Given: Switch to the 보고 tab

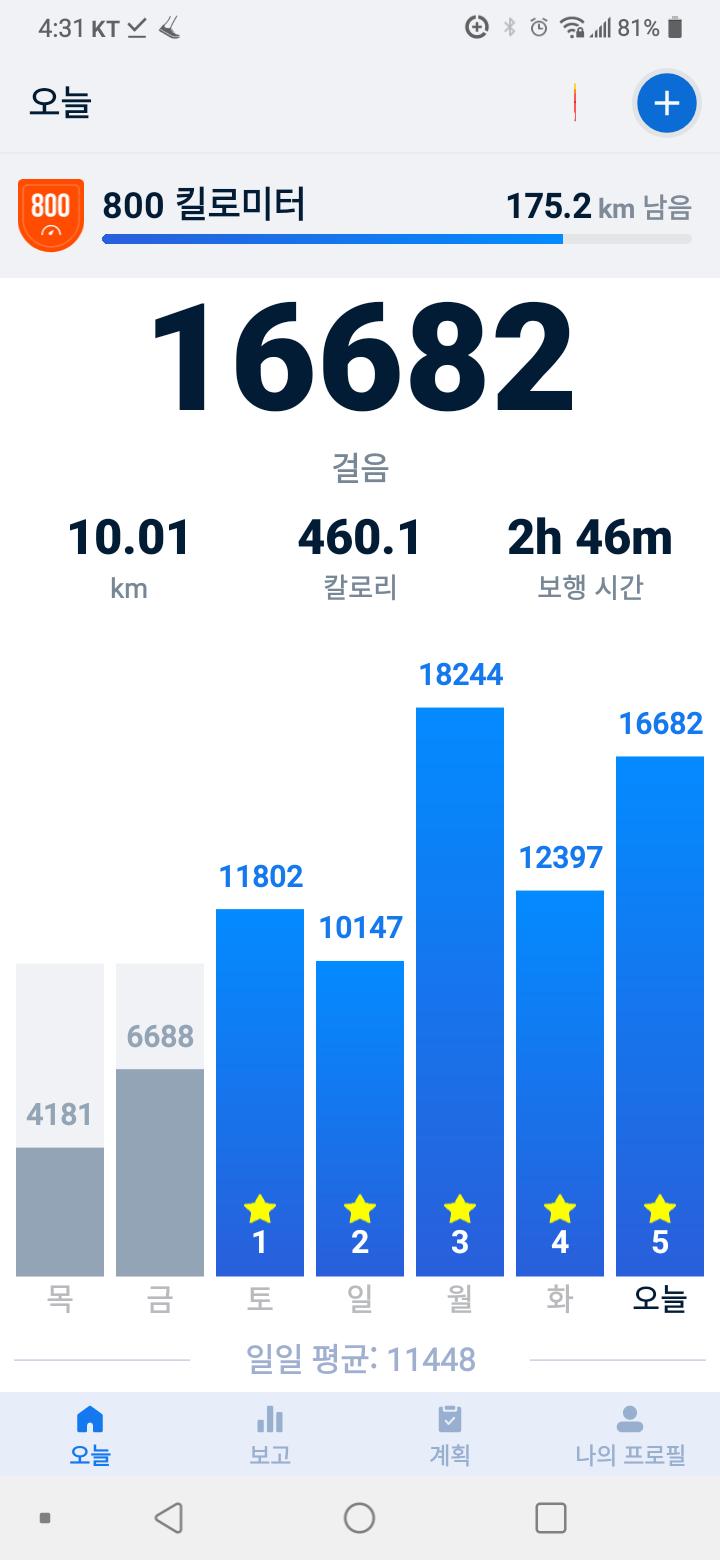Looking at the screenshot, I should [x=270, y=1434].
